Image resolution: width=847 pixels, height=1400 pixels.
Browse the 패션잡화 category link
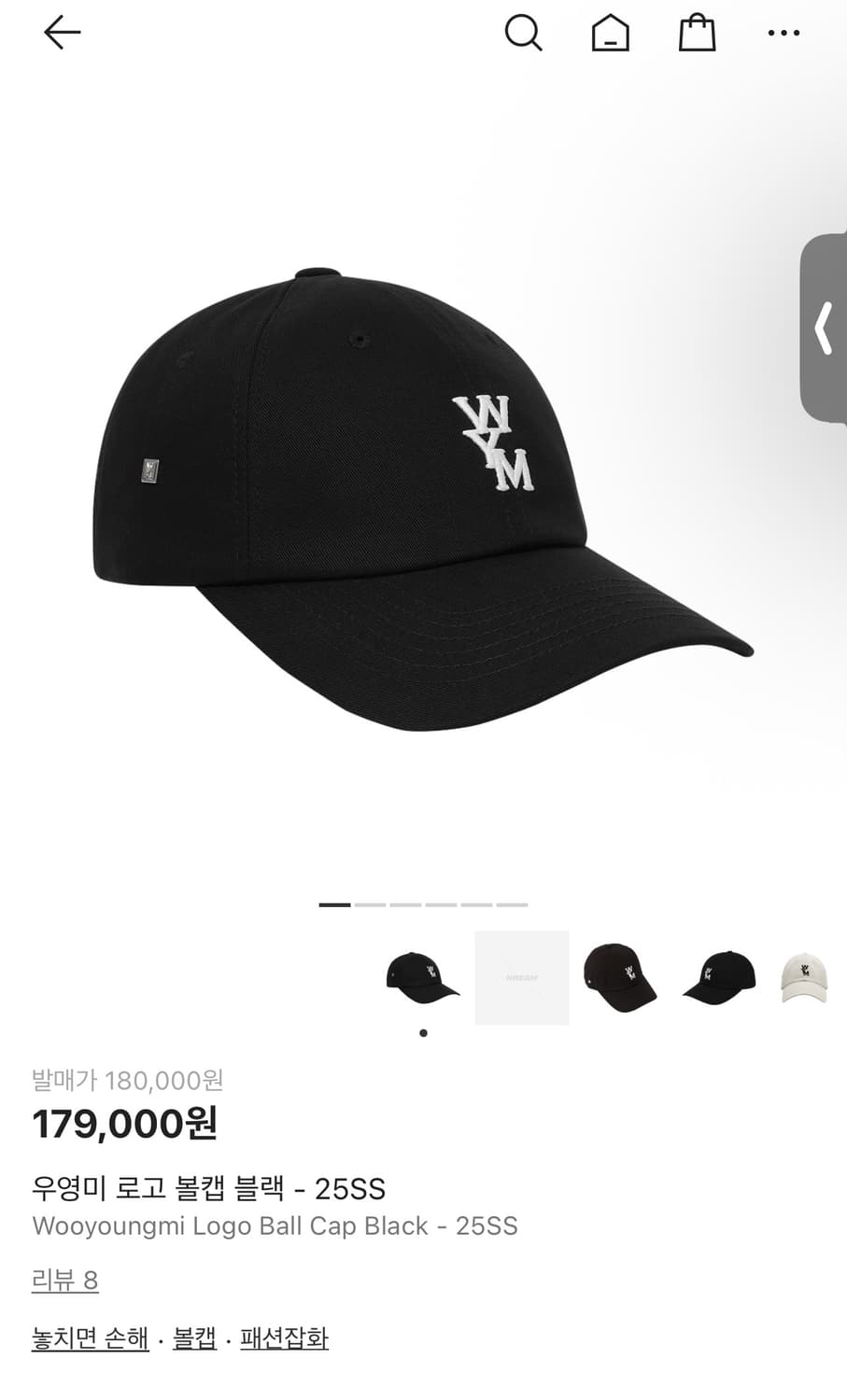point(284,1338)
